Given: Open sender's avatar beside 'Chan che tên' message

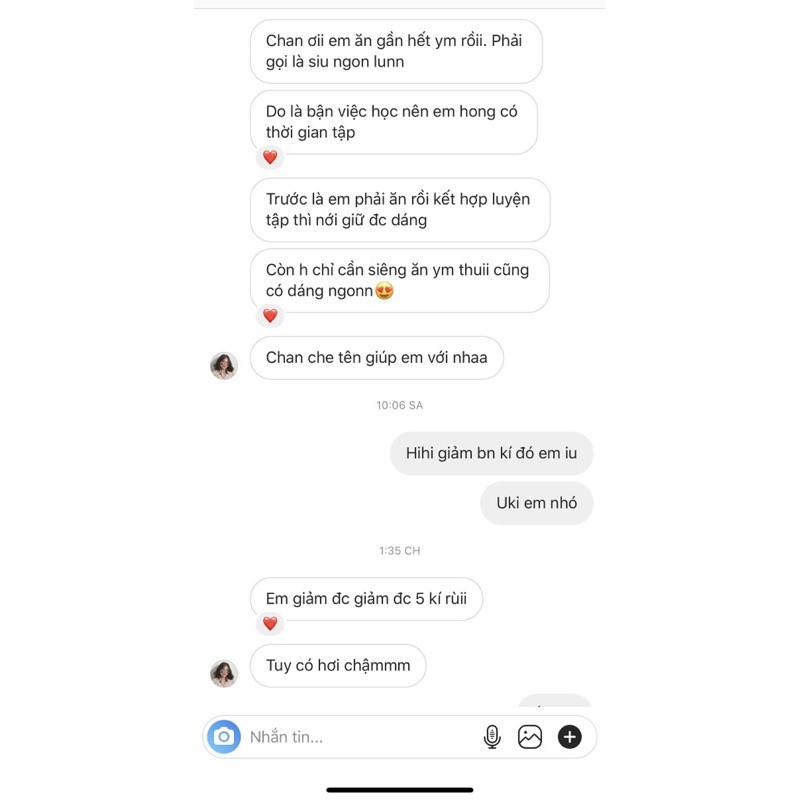Looking at the screenshot, I should pos(224,365).
